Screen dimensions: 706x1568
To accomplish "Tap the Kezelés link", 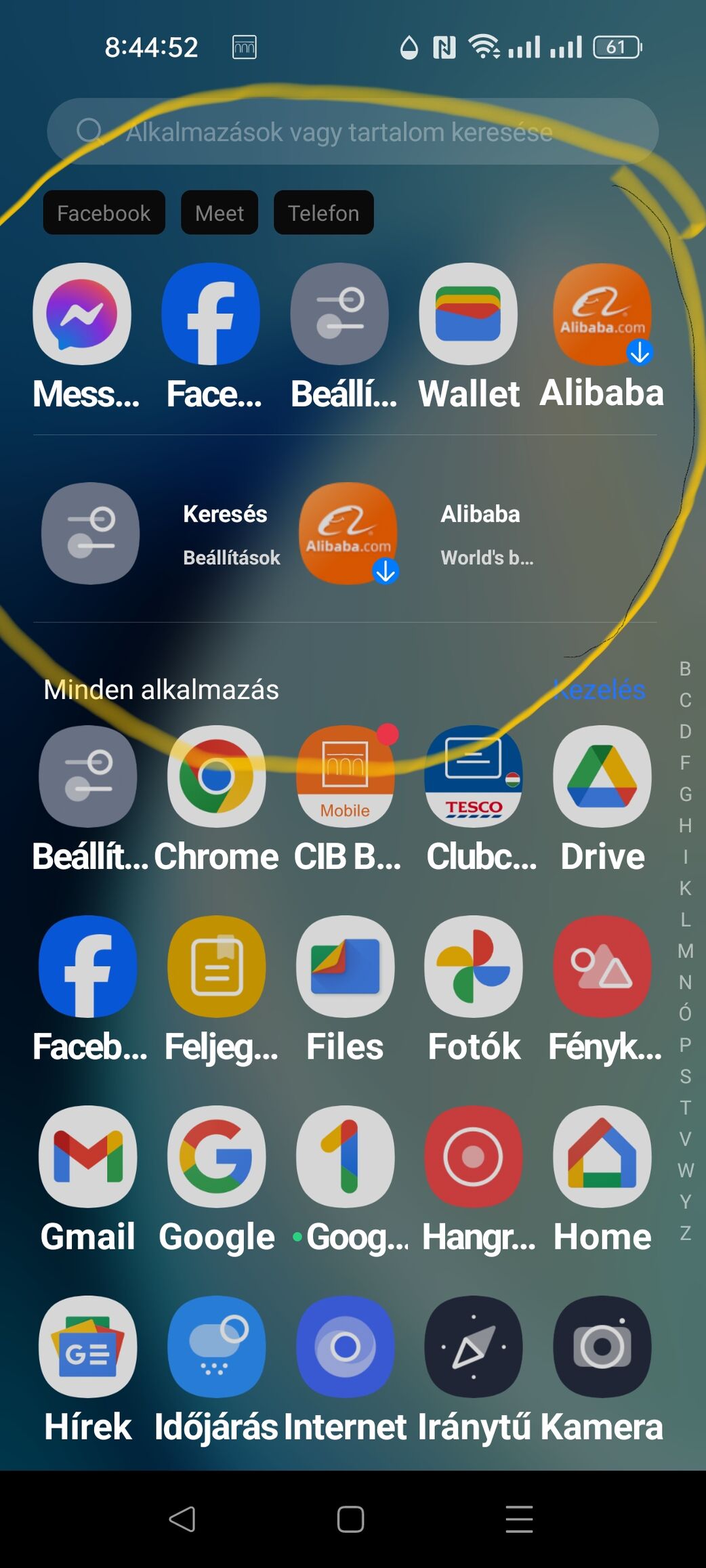I will coord(599,690).
